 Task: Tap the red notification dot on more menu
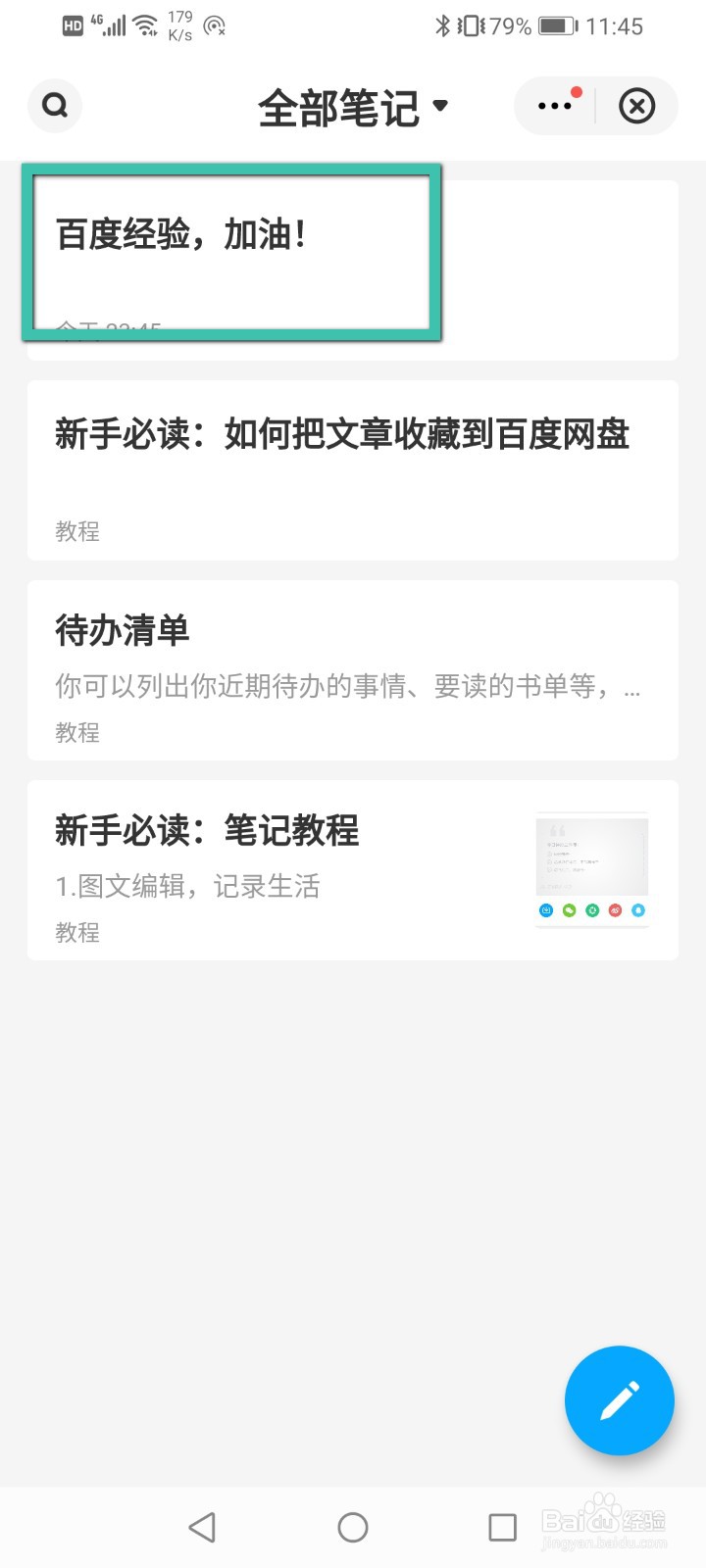pyautogui.click(x=578, y=92)
